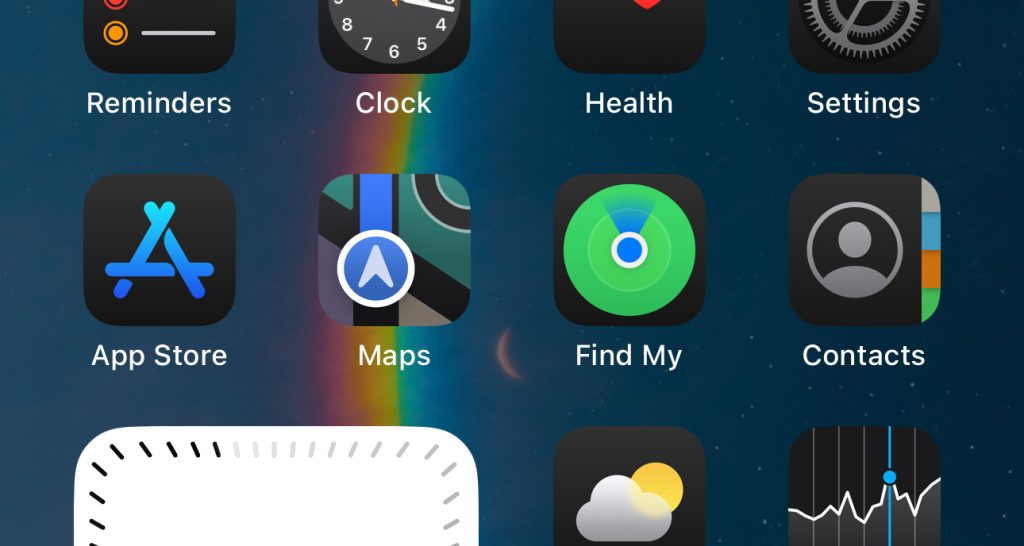The image size is (1024, 546).
Task: Launch the Stocks app icon
Action: 864,490
